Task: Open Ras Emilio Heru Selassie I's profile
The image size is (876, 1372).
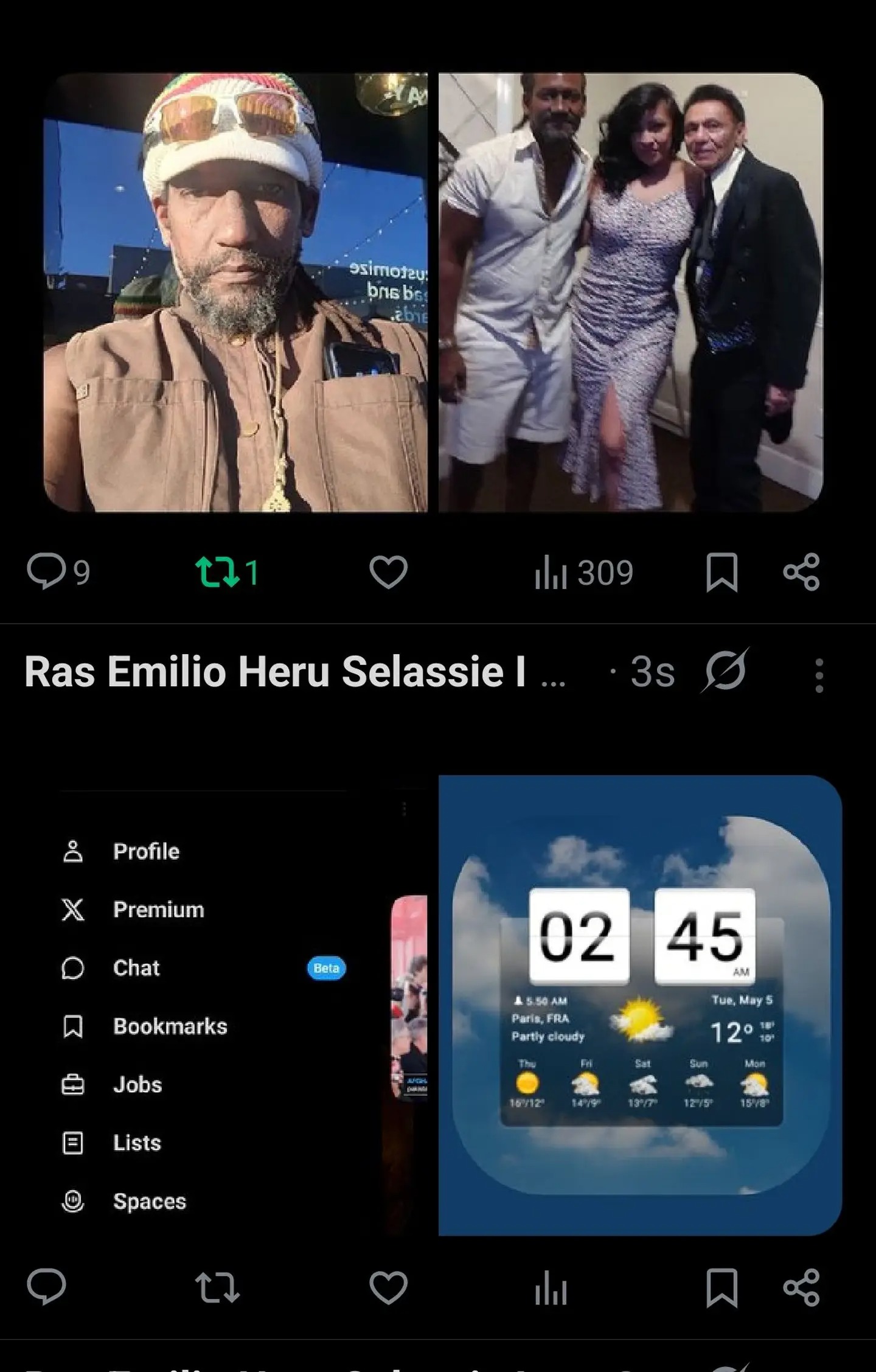Action: (275, 672)
